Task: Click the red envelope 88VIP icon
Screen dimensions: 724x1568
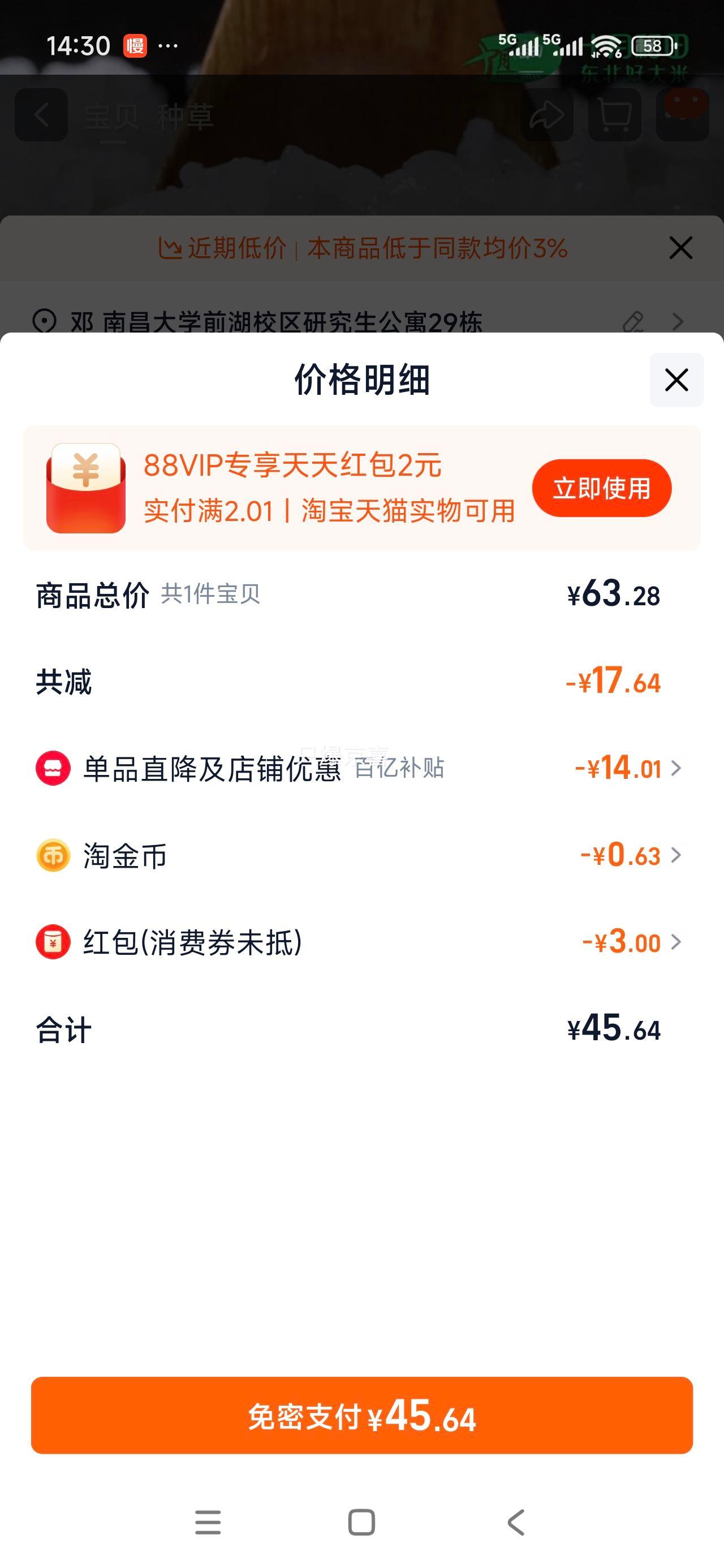Action: 85,487
